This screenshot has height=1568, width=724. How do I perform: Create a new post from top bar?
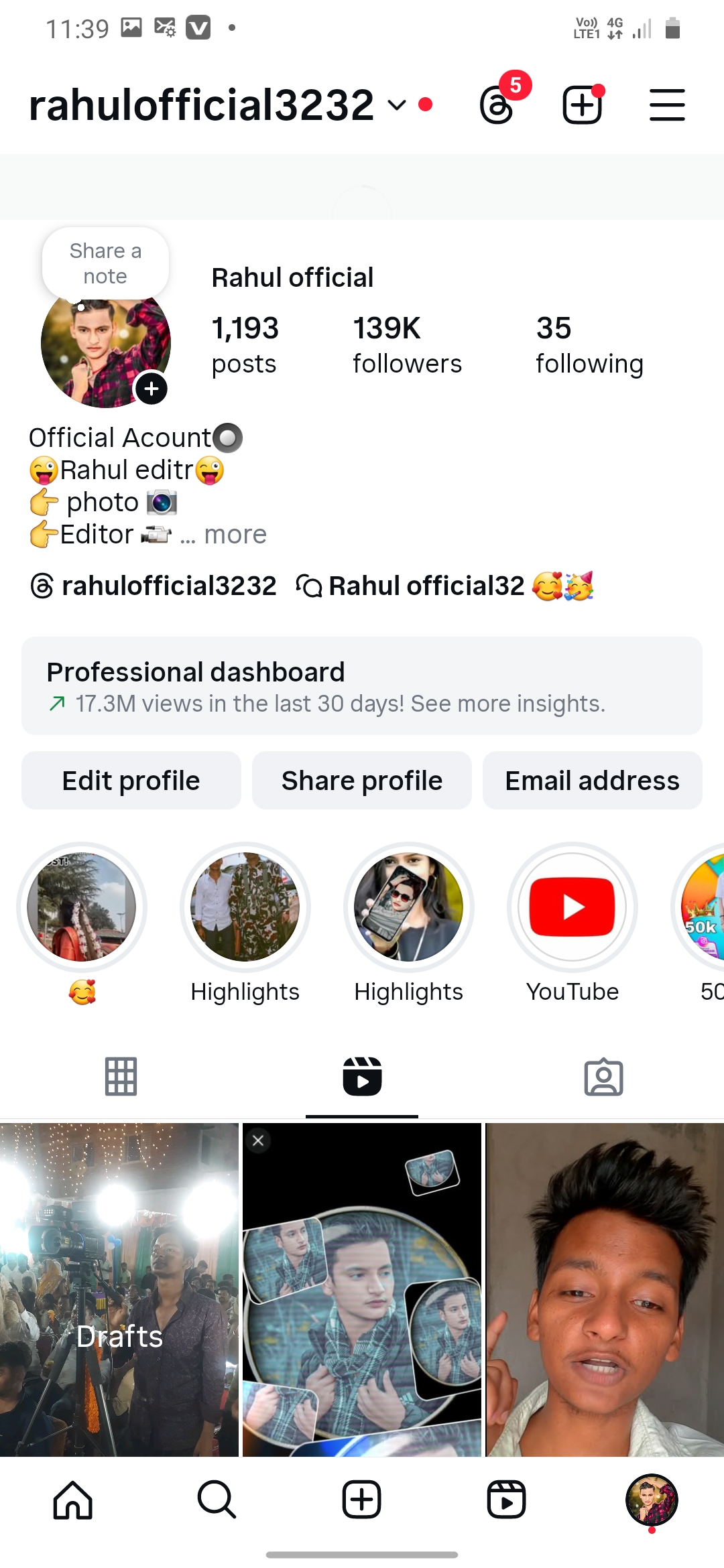point(582,105)
